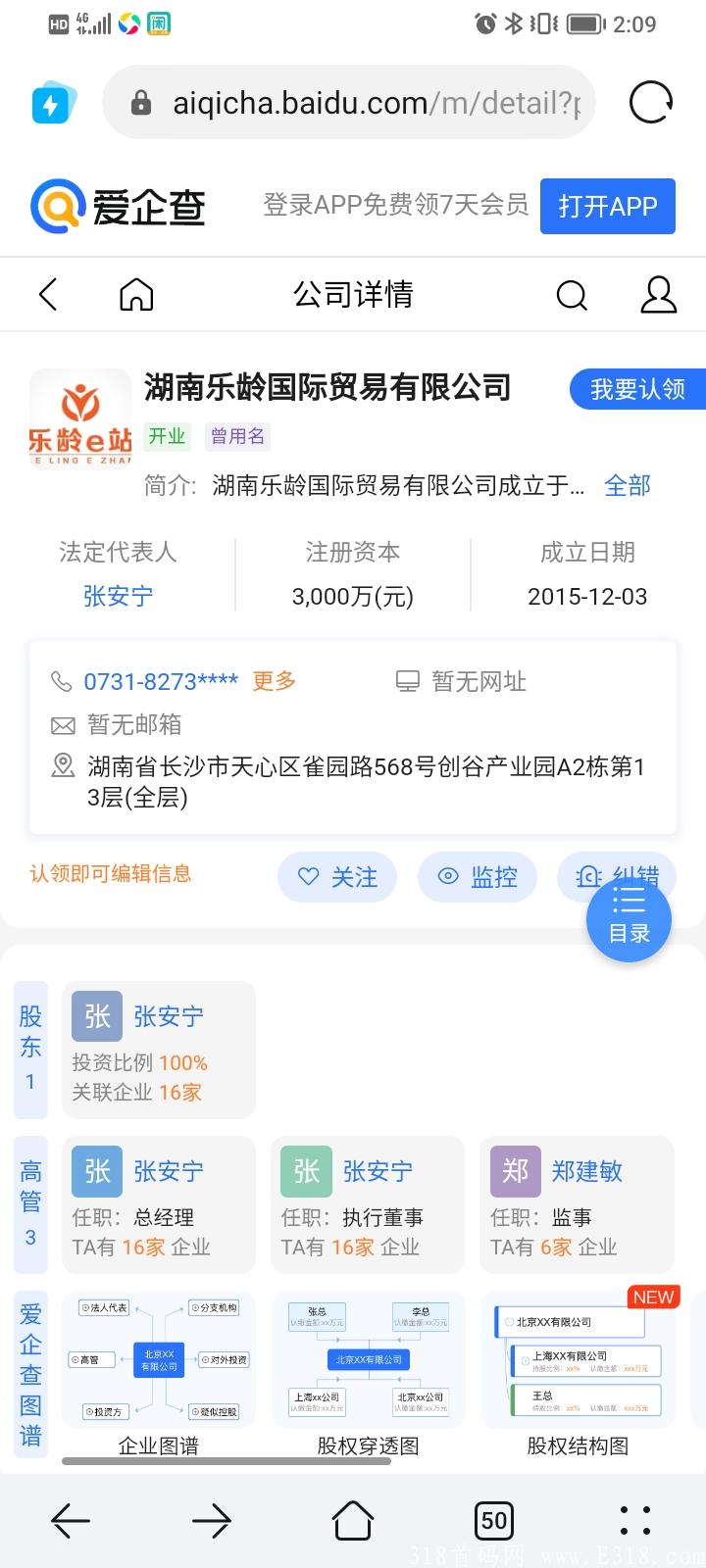Open legal representative 张安宁 link
706x1568 pixels.
pos(118,596)
